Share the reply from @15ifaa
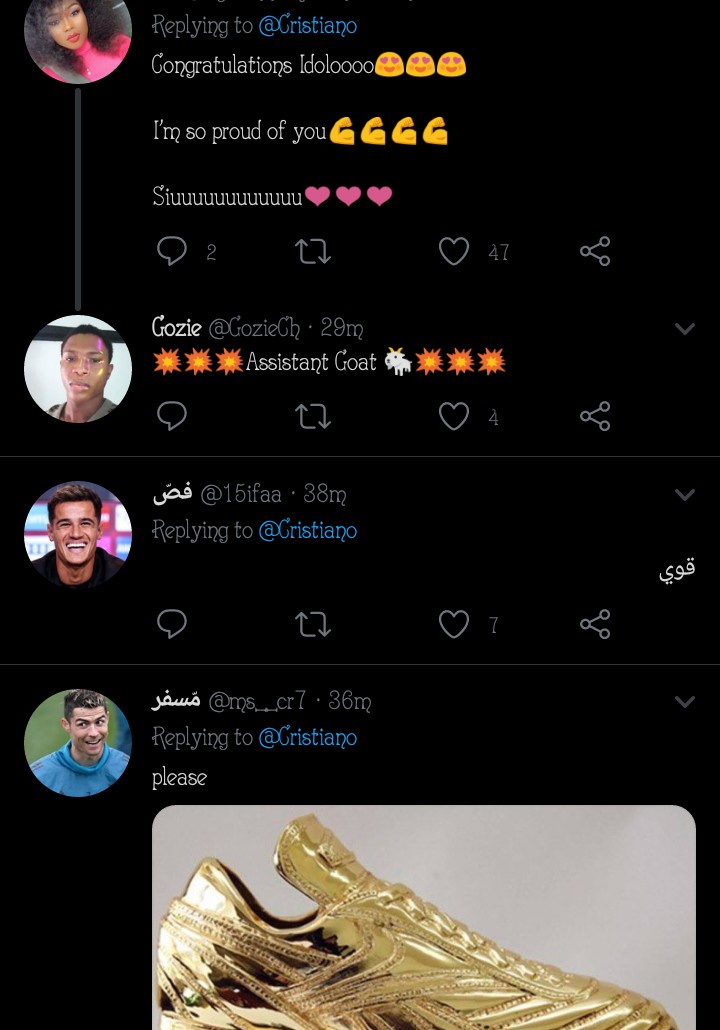This screenshot has height=1030, width=720. tap(595, 624)
